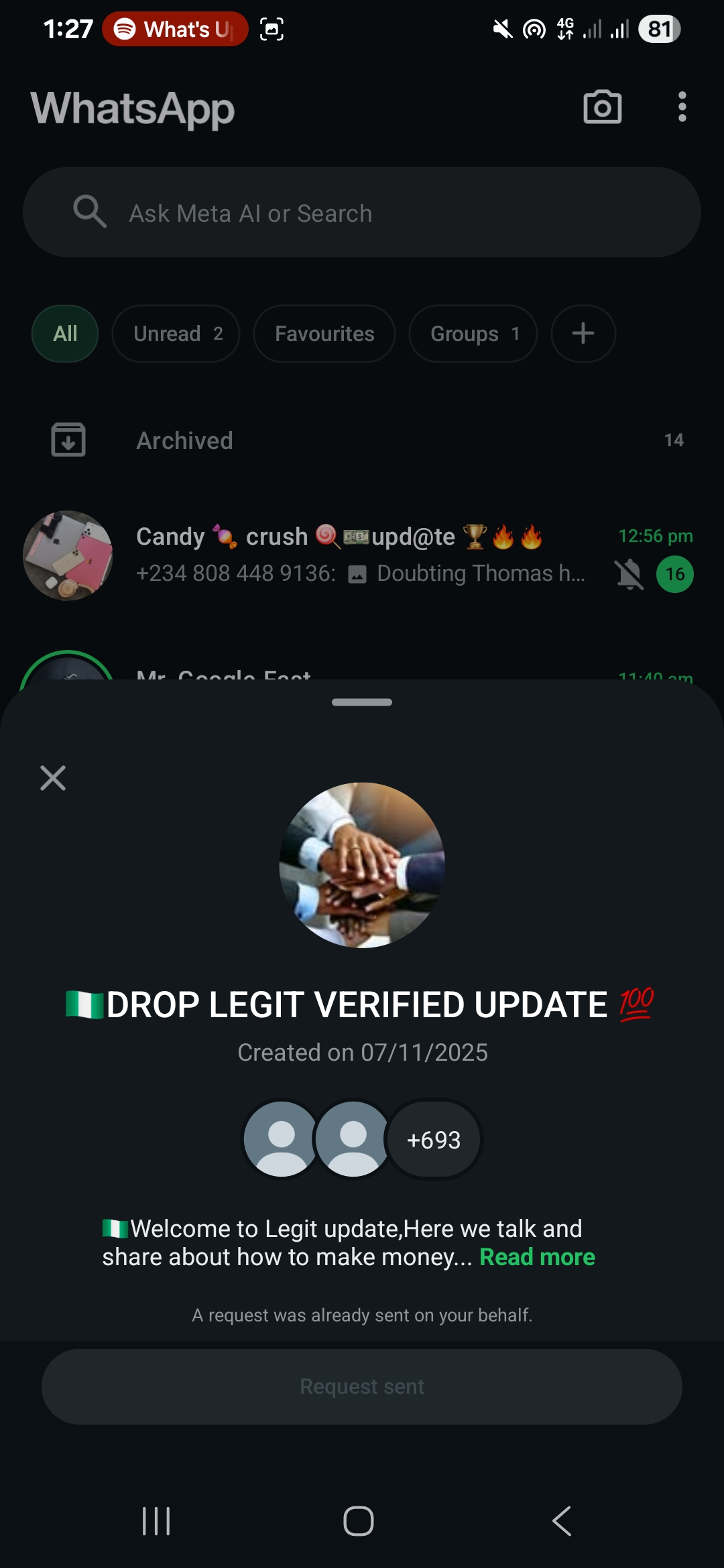Open the camera icon
The width and height of the screenshot is (724, 1568).
[602, 107]
